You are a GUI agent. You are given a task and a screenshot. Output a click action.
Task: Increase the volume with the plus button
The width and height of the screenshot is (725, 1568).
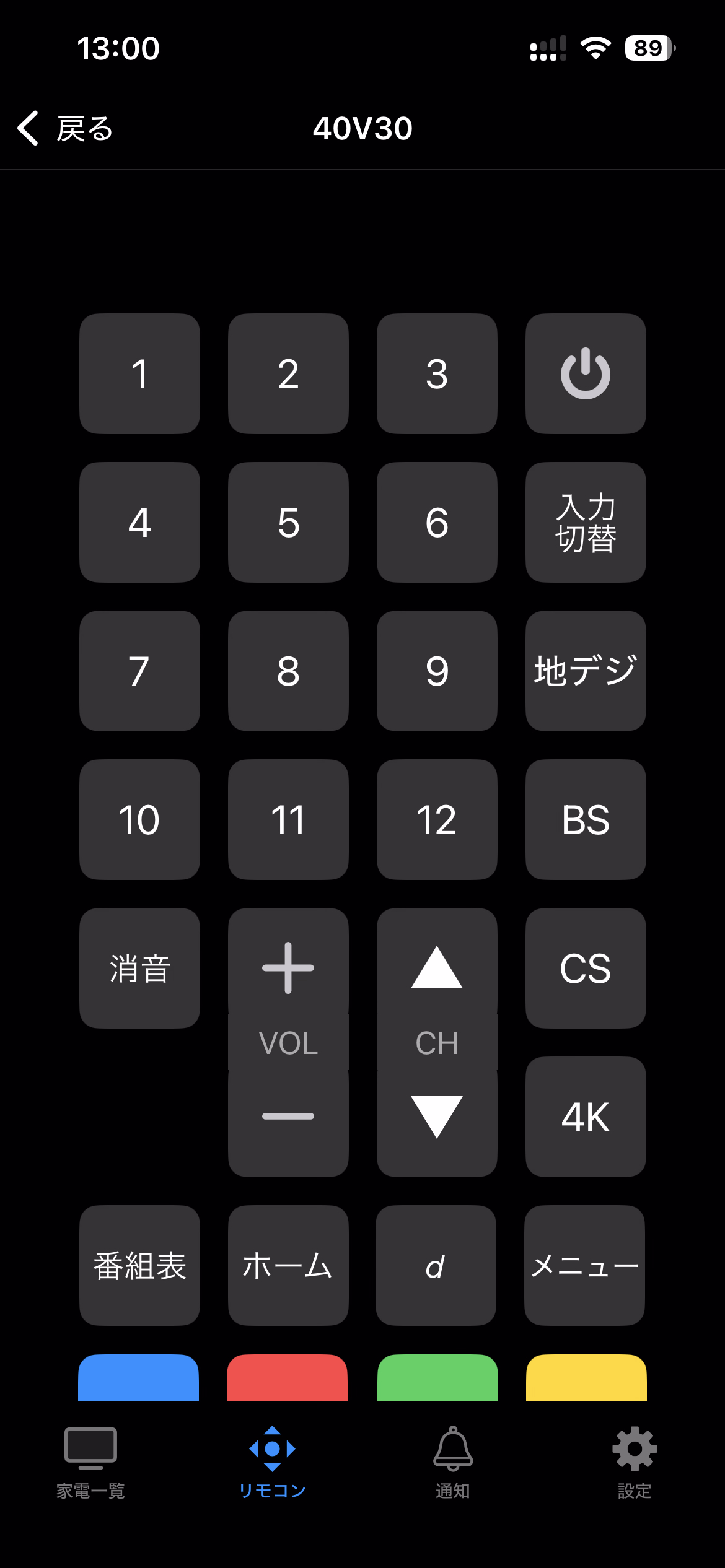coord(288,968)
